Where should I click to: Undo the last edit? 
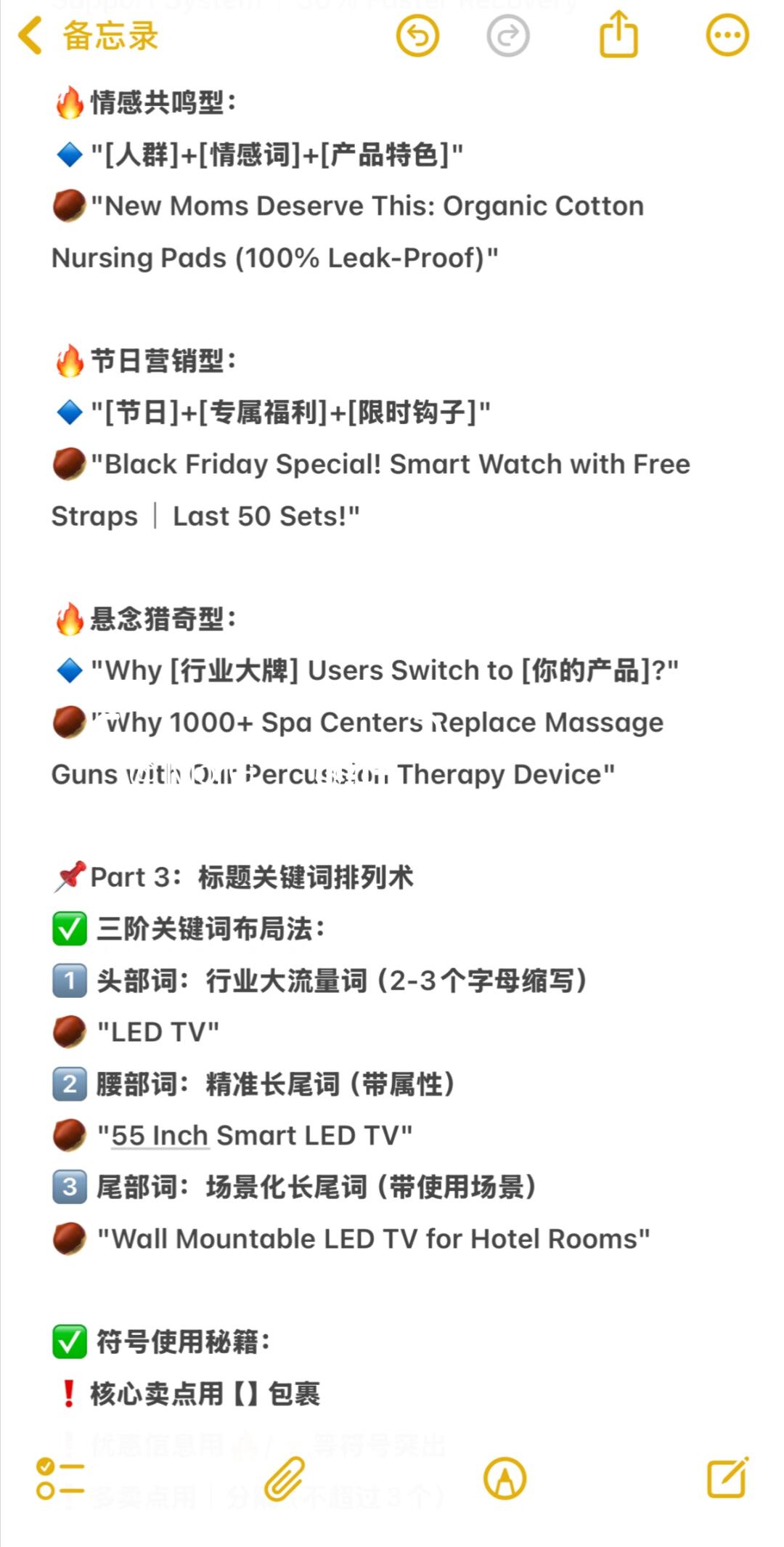pos(417,36)
